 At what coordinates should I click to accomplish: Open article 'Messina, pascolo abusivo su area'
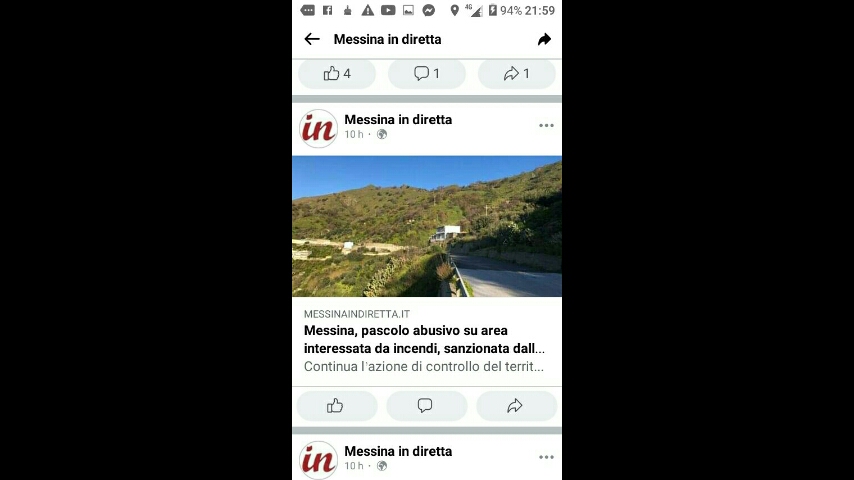click(424, 339)
